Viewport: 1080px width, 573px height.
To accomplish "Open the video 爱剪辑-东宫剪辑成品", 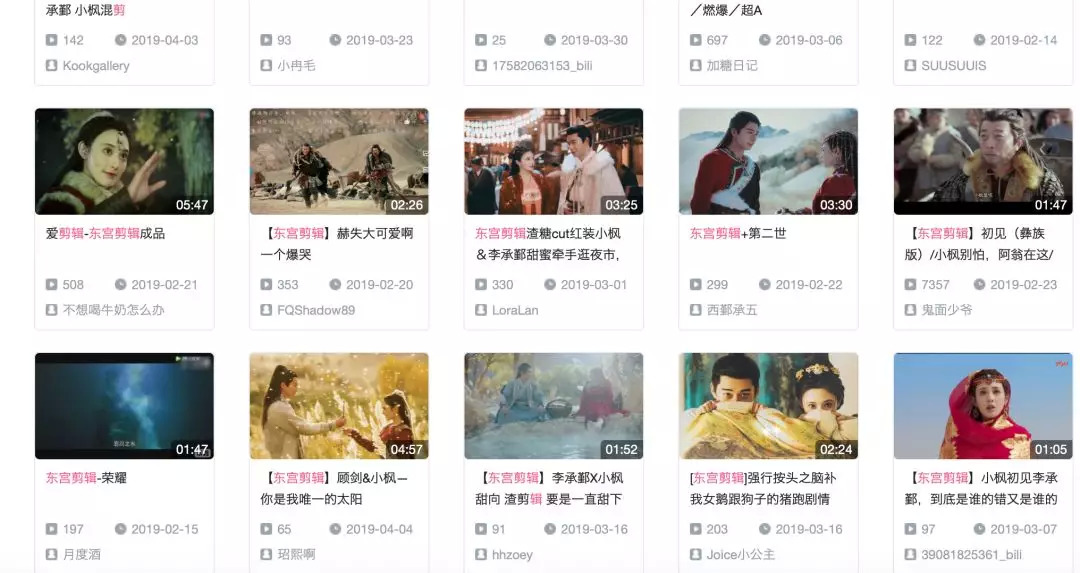I will point(124,162).
